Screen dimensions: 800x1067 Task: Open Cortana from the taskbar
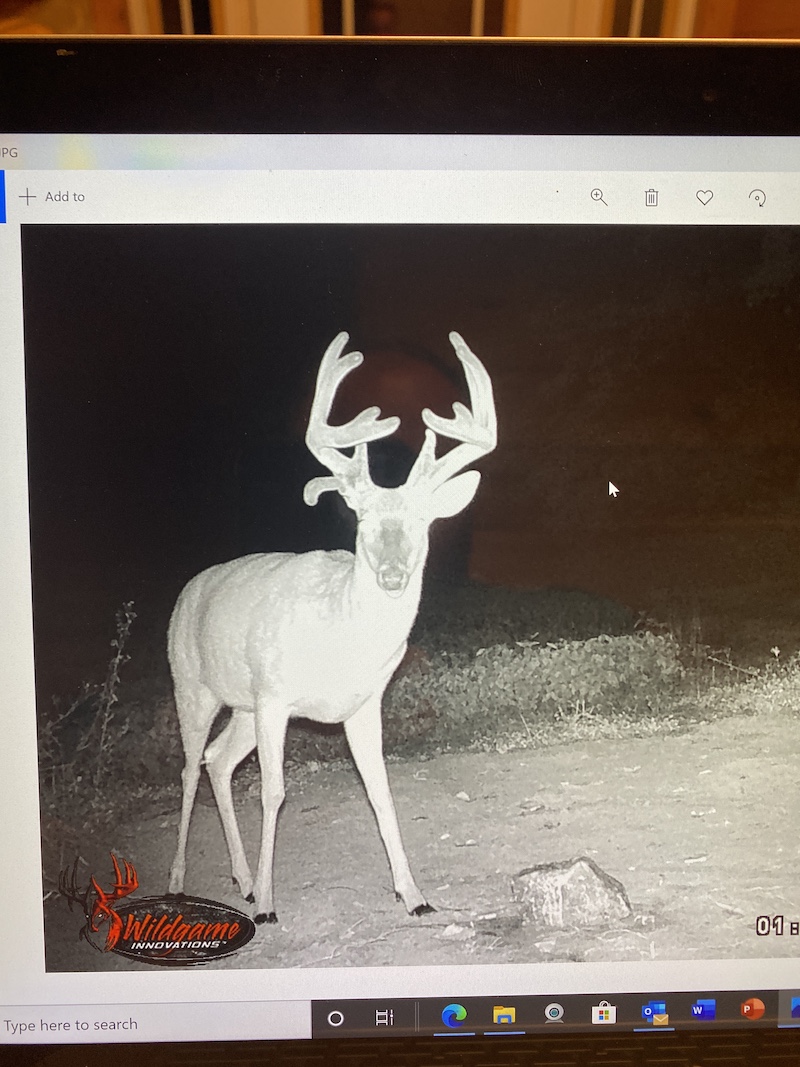click(x=336, y=1018)
